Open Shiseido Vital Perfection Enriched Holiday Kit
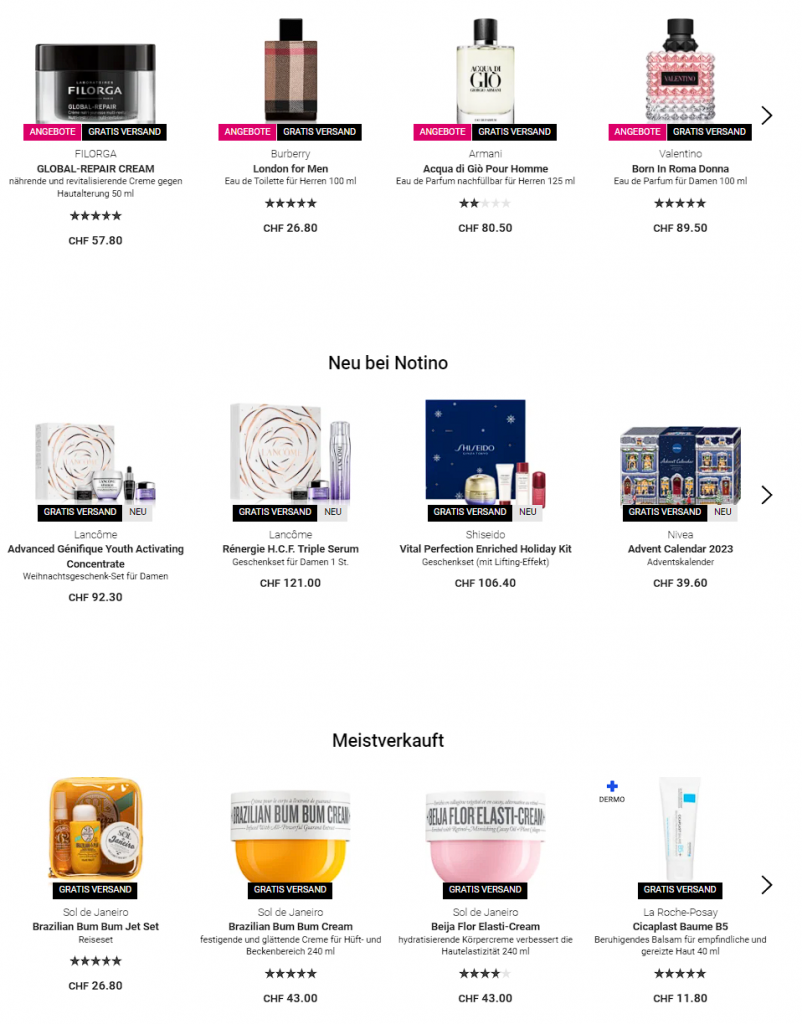Screen dimensions: 802x1024 [x=485, y=549]
